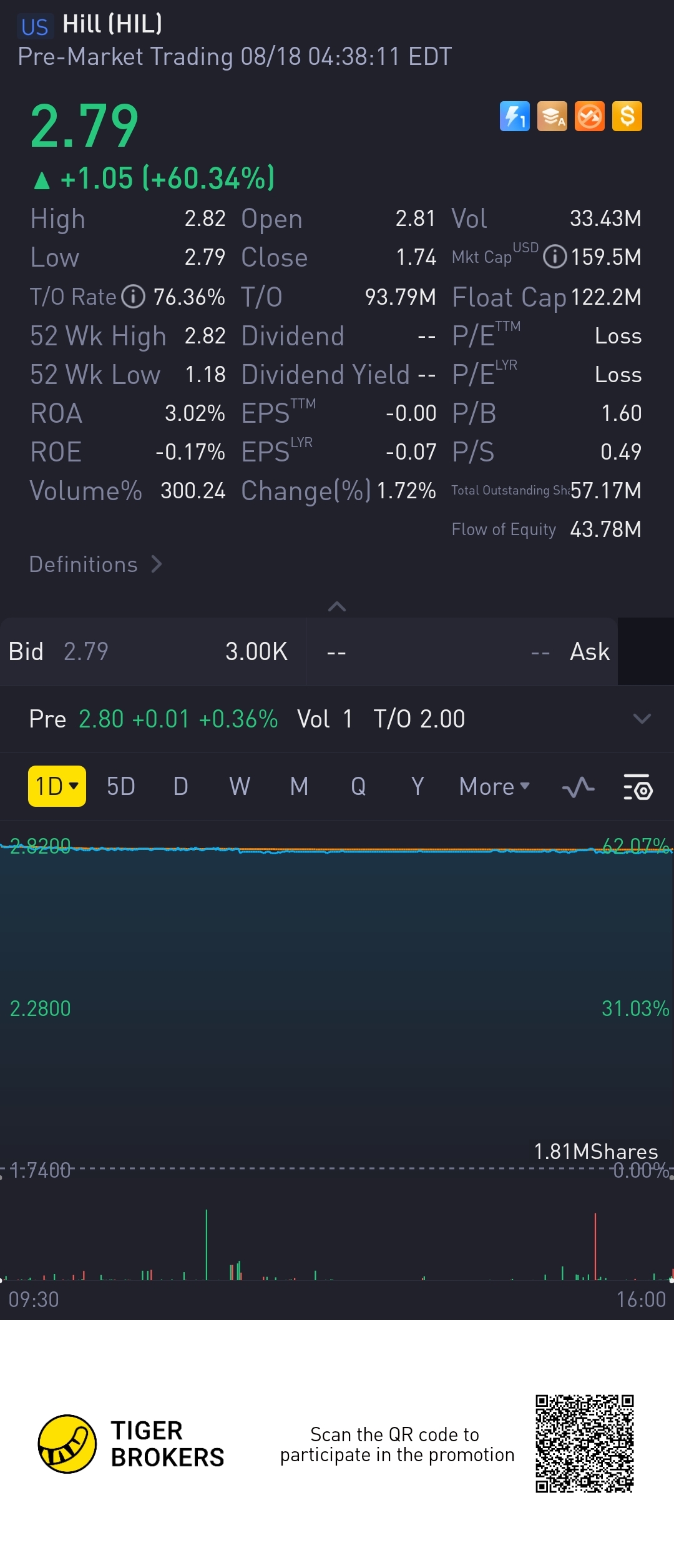
Task: Collapse the quote details panel
Action: (x=337, y=606)
